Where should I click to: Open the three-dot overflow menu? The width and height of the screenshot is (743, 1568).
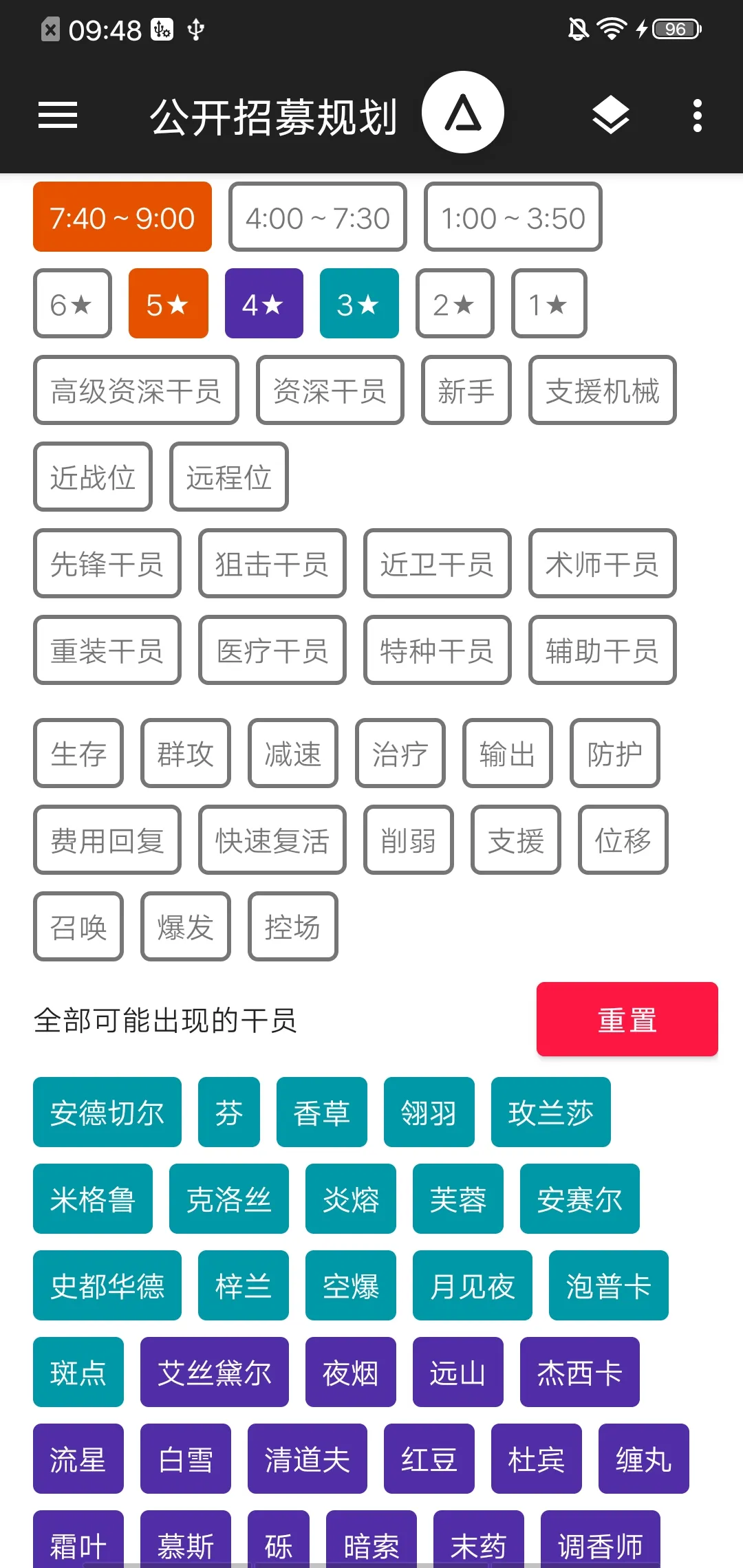[697, 115]
